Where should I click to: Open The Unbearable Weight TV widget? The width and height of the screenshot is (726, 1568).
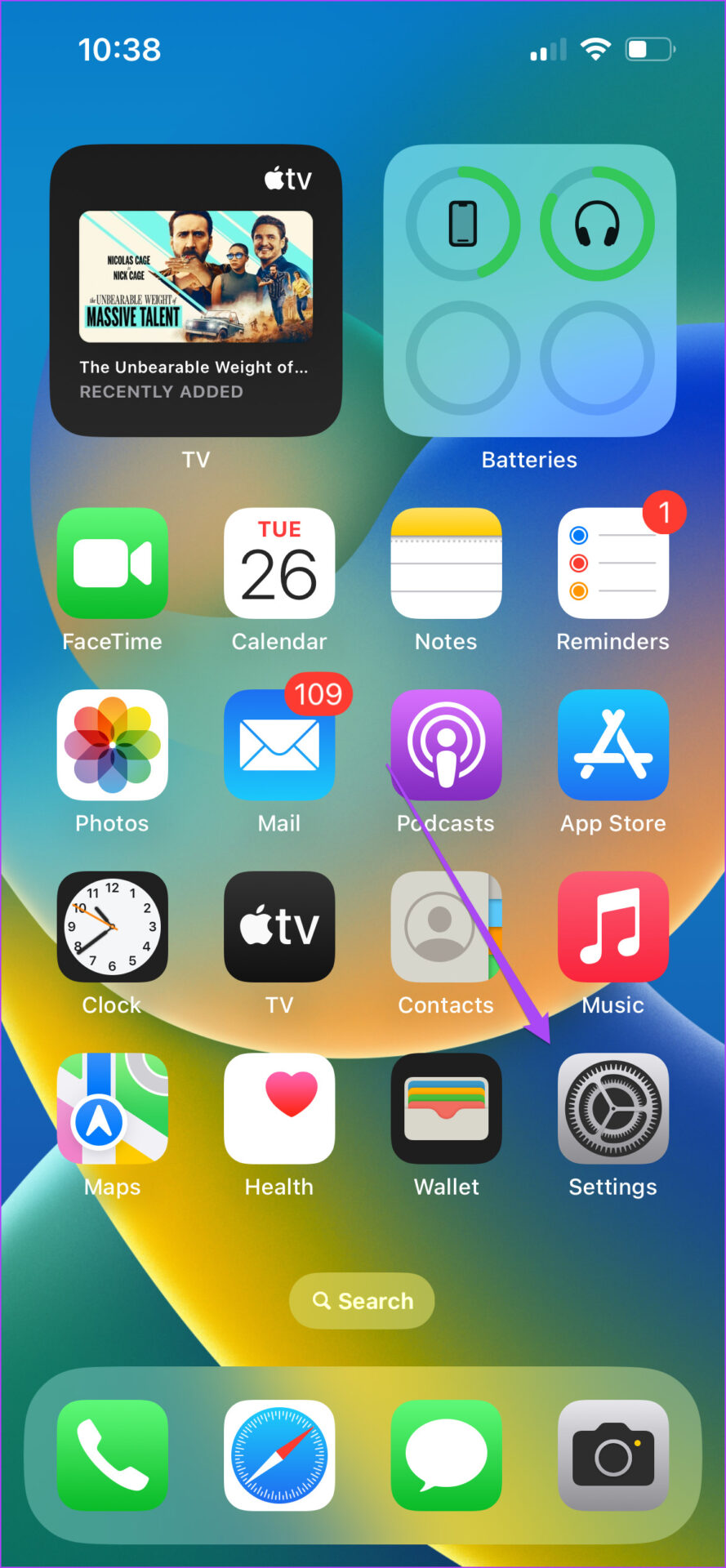(196, 291)
